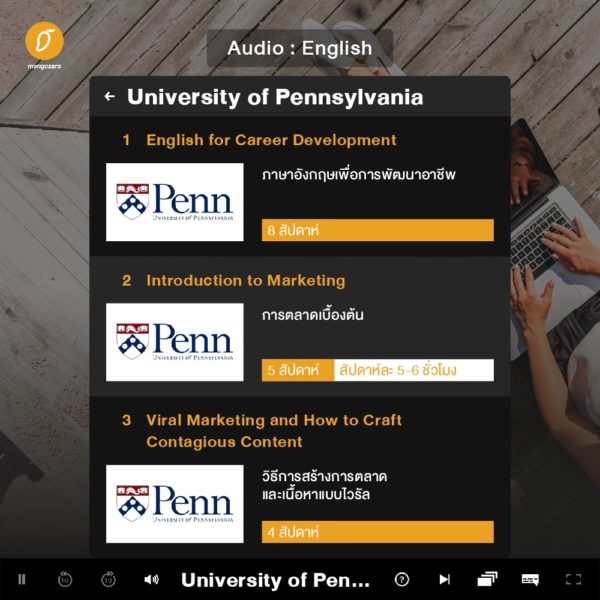Skip forward ten seconds
This screenshot has height=600, width=600.
pyautogui.click(x=108, y=579)
